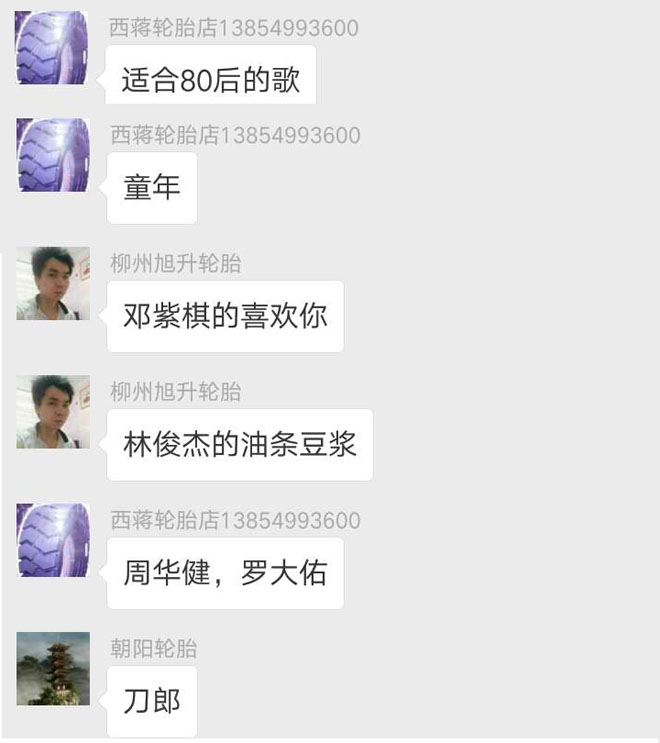This screenshot has height=743, width=660.
Task: Open avatar beside the message 适合80后的歌
Action: pyautogui.click(x=52, y=47)
